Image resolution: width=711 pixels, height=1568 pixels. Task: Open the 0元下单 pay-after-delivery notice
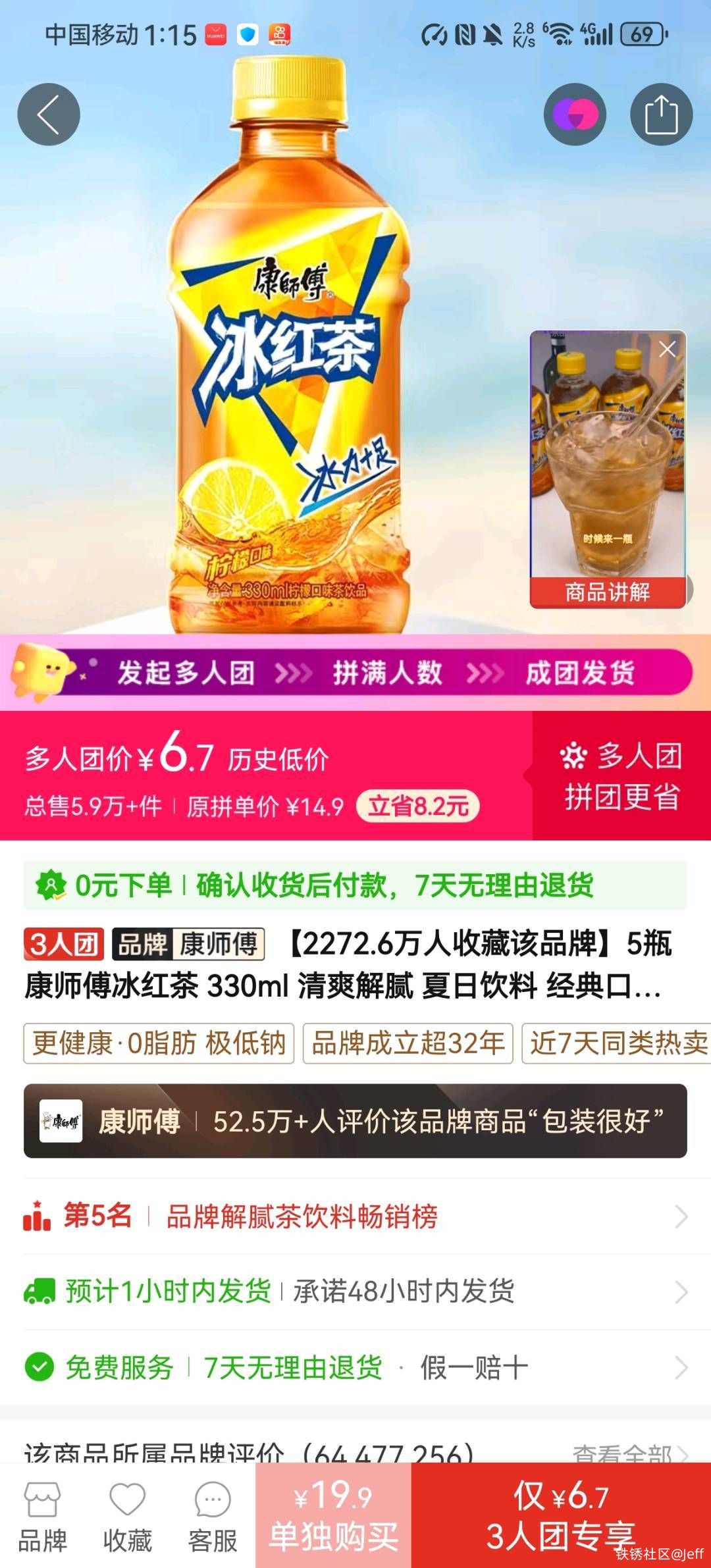pyautogui.click(x=355, y=885)
